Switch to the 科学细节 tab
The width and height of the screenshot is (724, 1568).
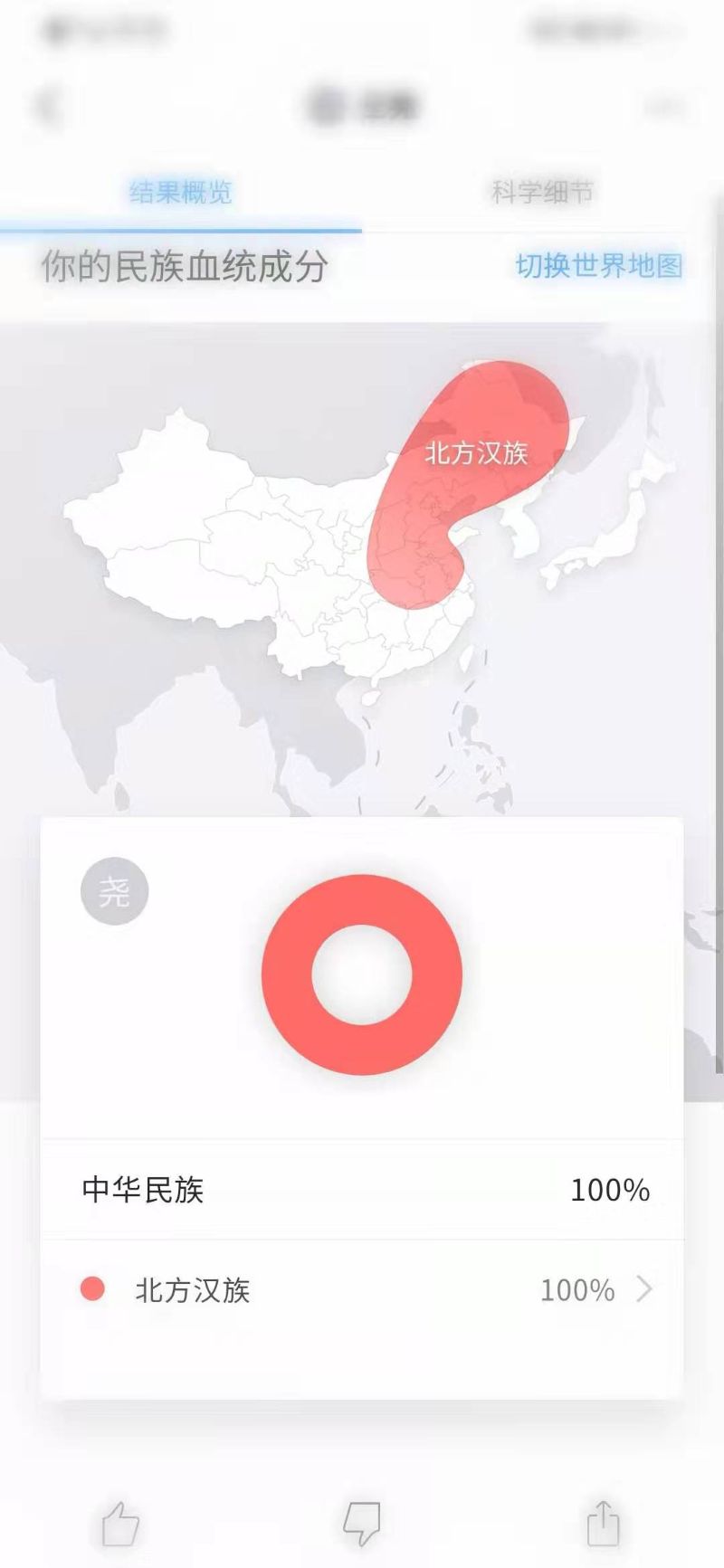(542, 192)
